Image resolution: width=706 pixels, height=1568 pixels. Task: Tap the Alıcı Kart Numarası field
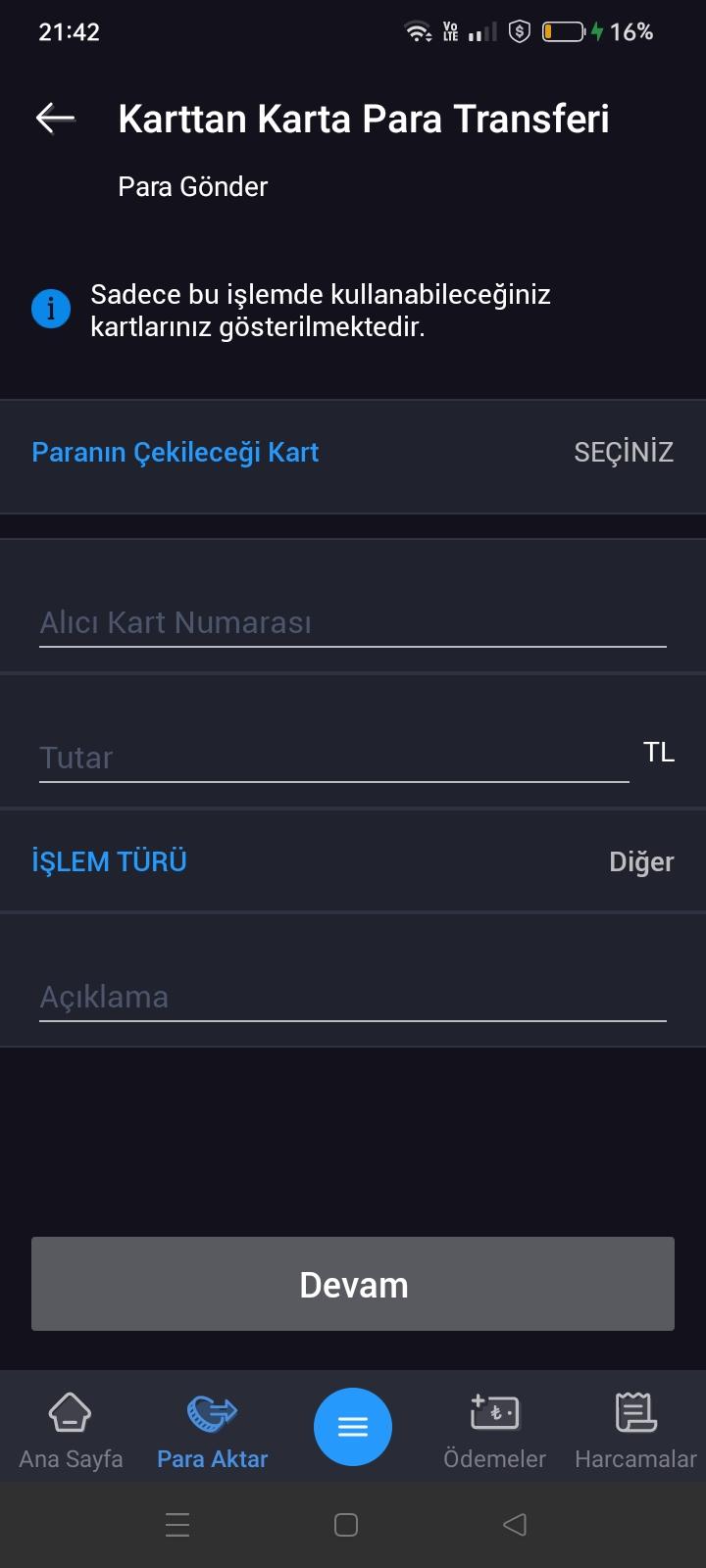[x=353, y=621]
